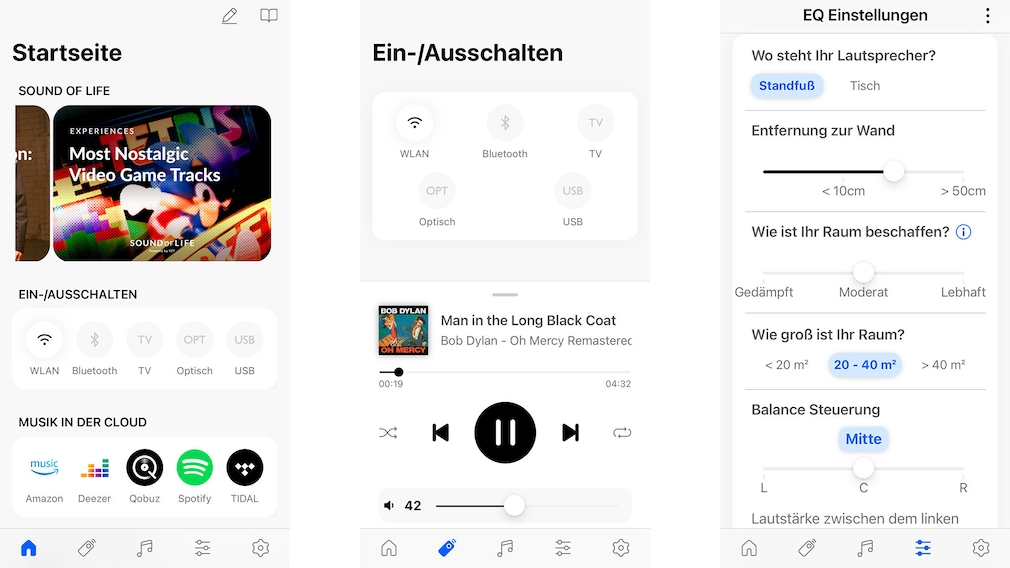Toggle shuffle playback

click(x=388, y=433)
